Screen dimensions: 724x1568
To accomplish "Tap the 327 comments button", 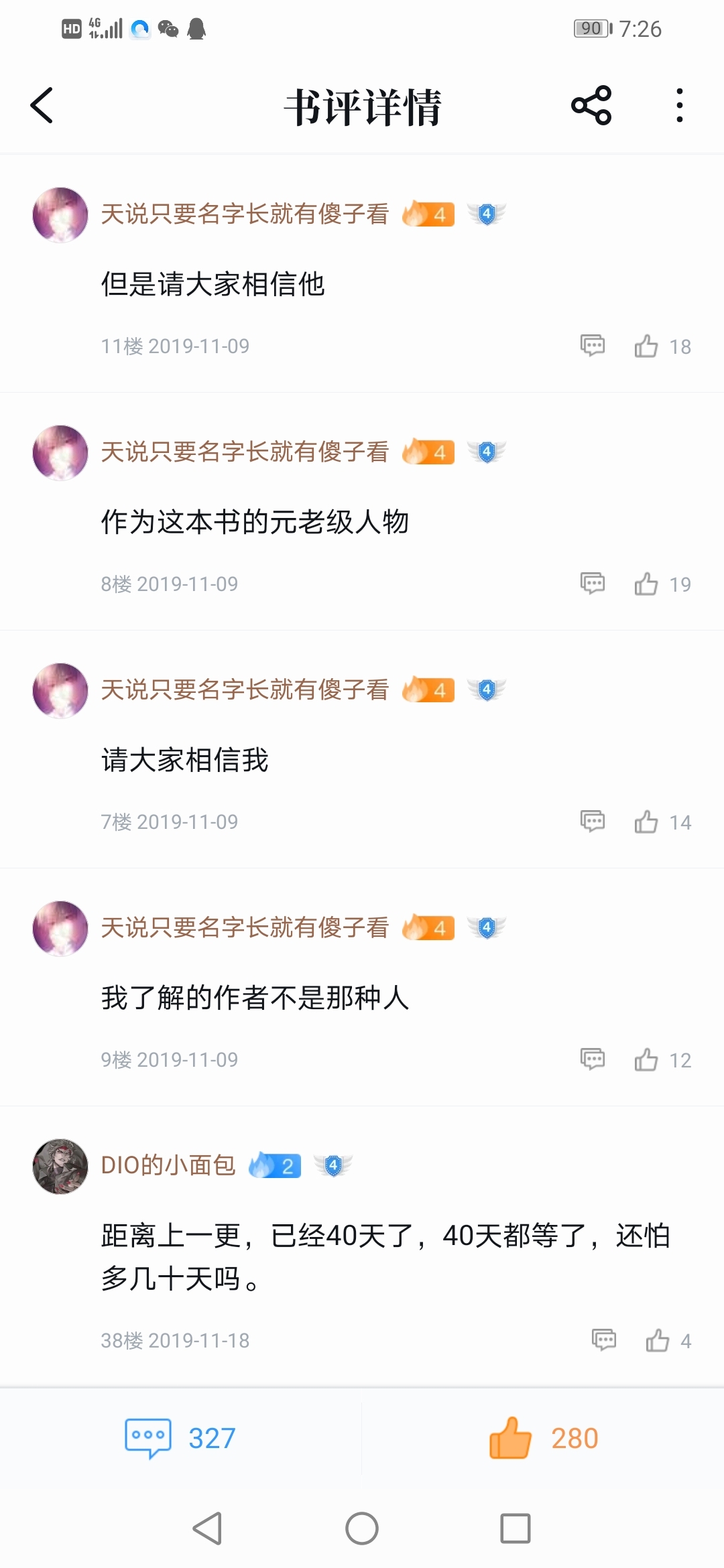I will [180, 1438].
